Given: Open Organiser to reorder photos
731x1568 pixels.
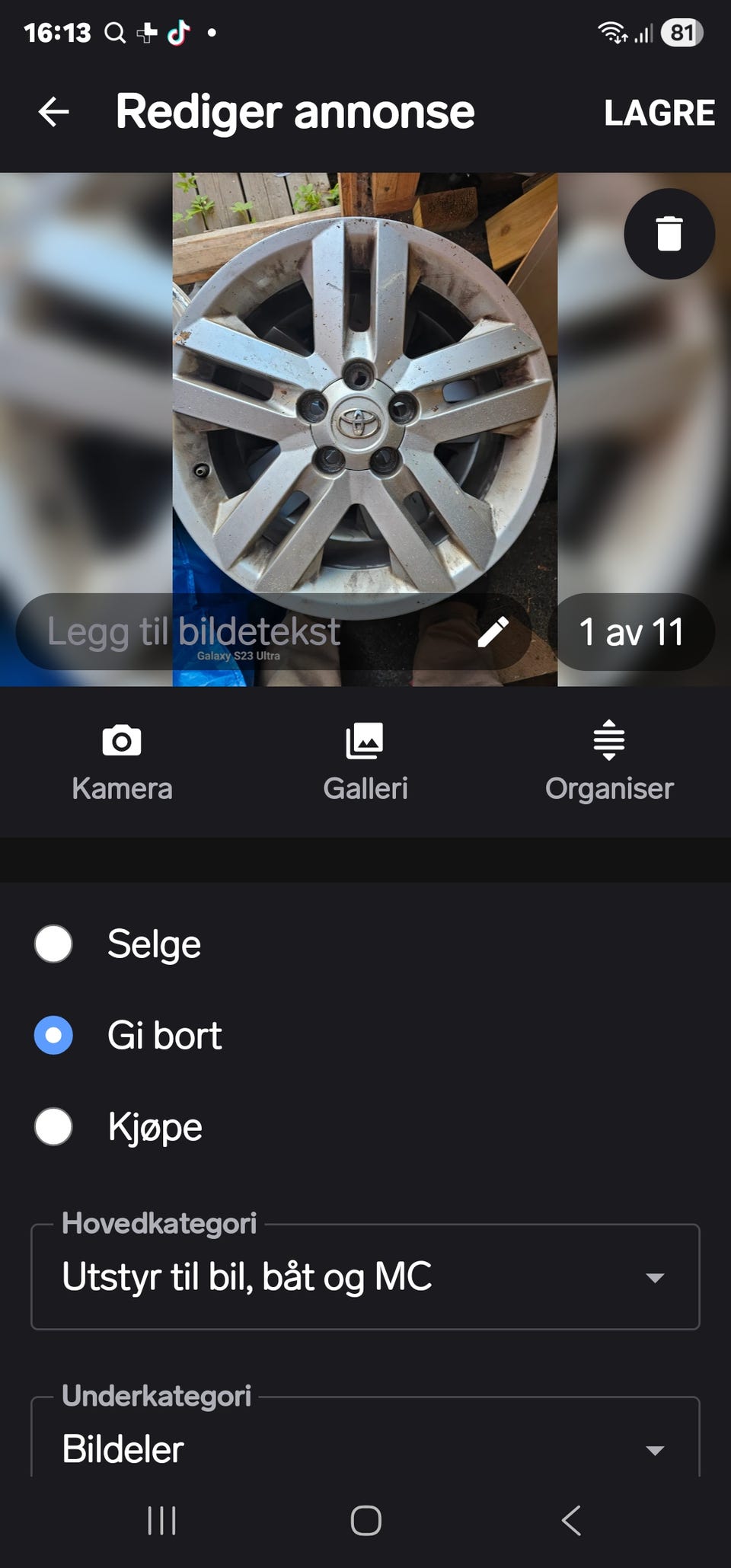Looking at the screenshot, I should click(608, 761).
